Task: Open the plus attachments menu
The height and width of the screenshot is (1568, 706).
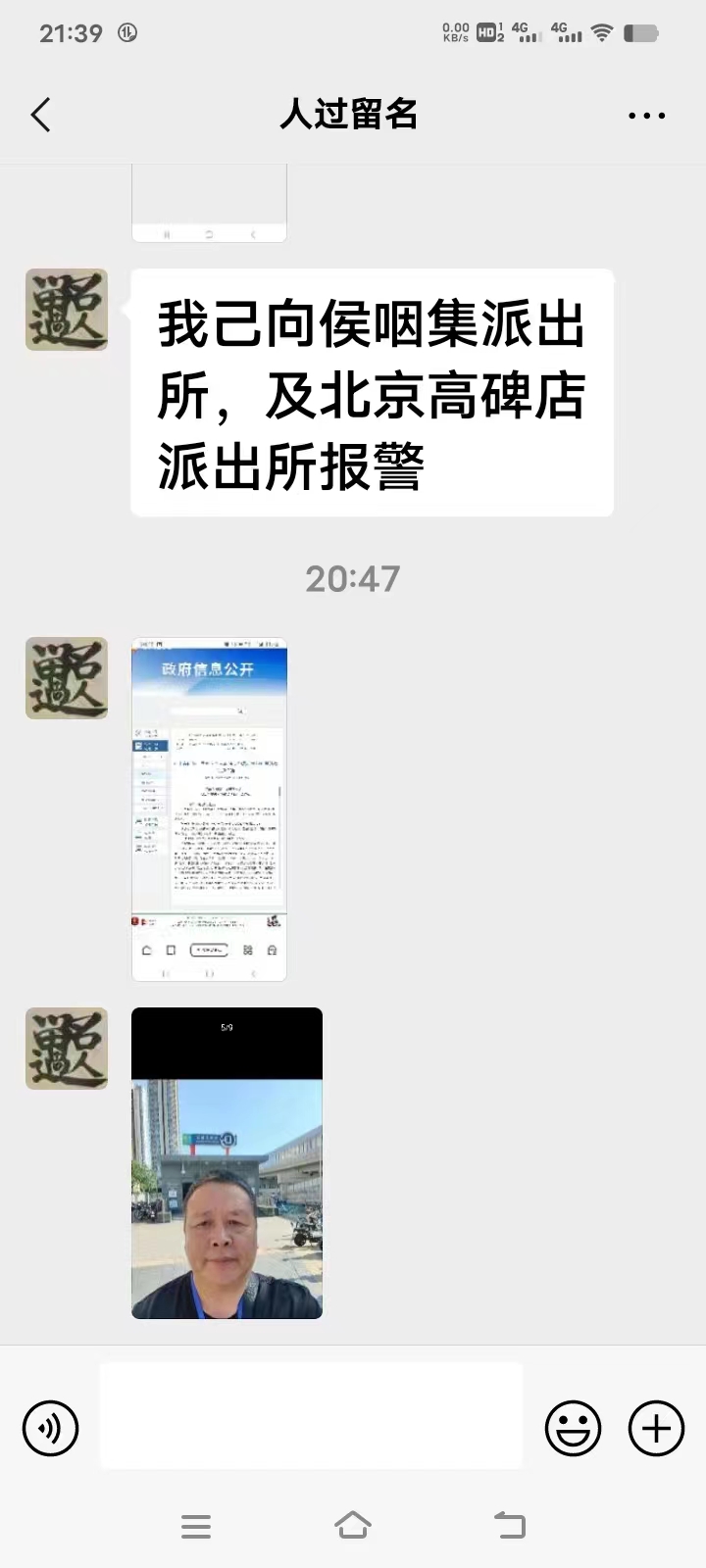Action: [655, 1428]
